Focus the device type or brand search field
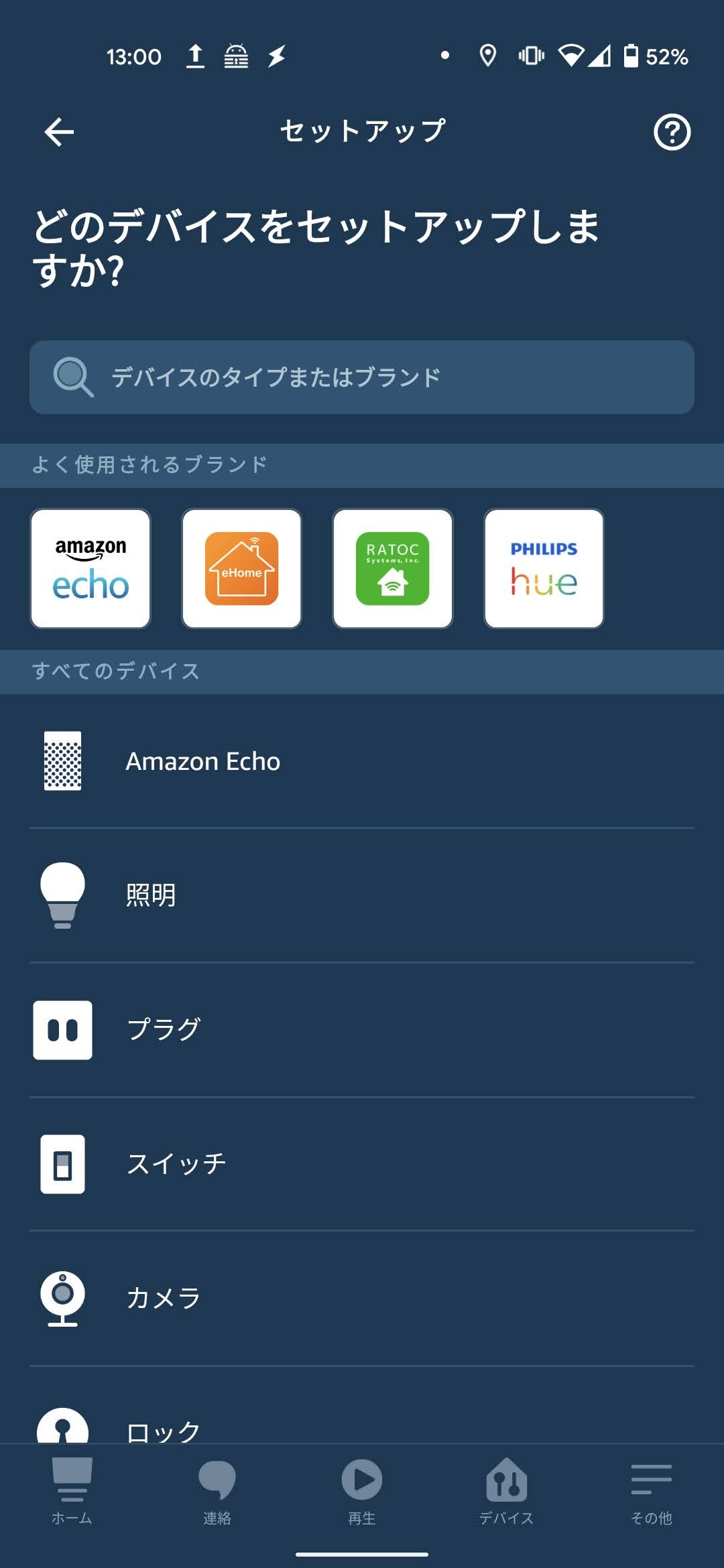Image resolution: width=724 pixels, height=1568 pixels. click(362, 377)
